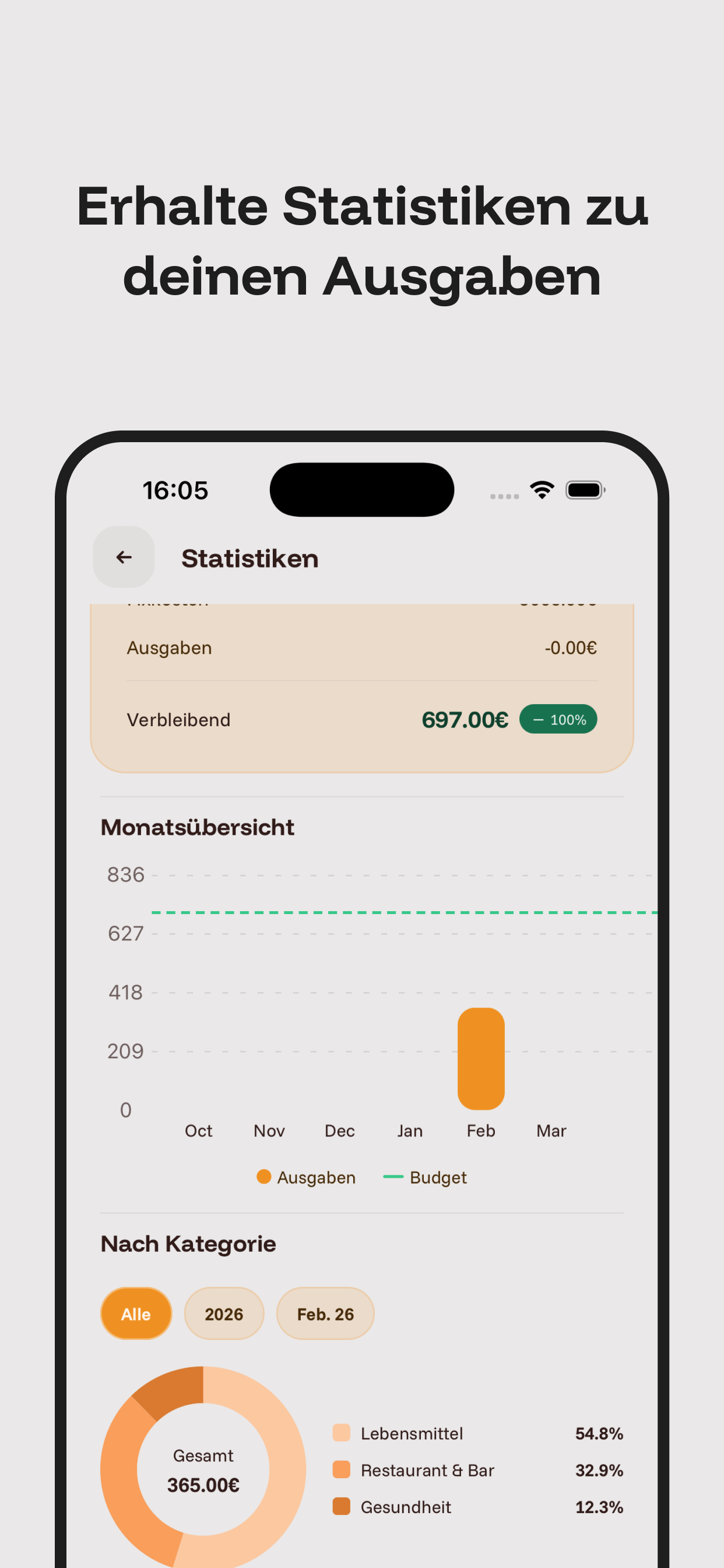The height and width of the screenshot is (1568, 724).
Task: Activate the Feb. 26 date filter
Action: tap(325, 1314)
